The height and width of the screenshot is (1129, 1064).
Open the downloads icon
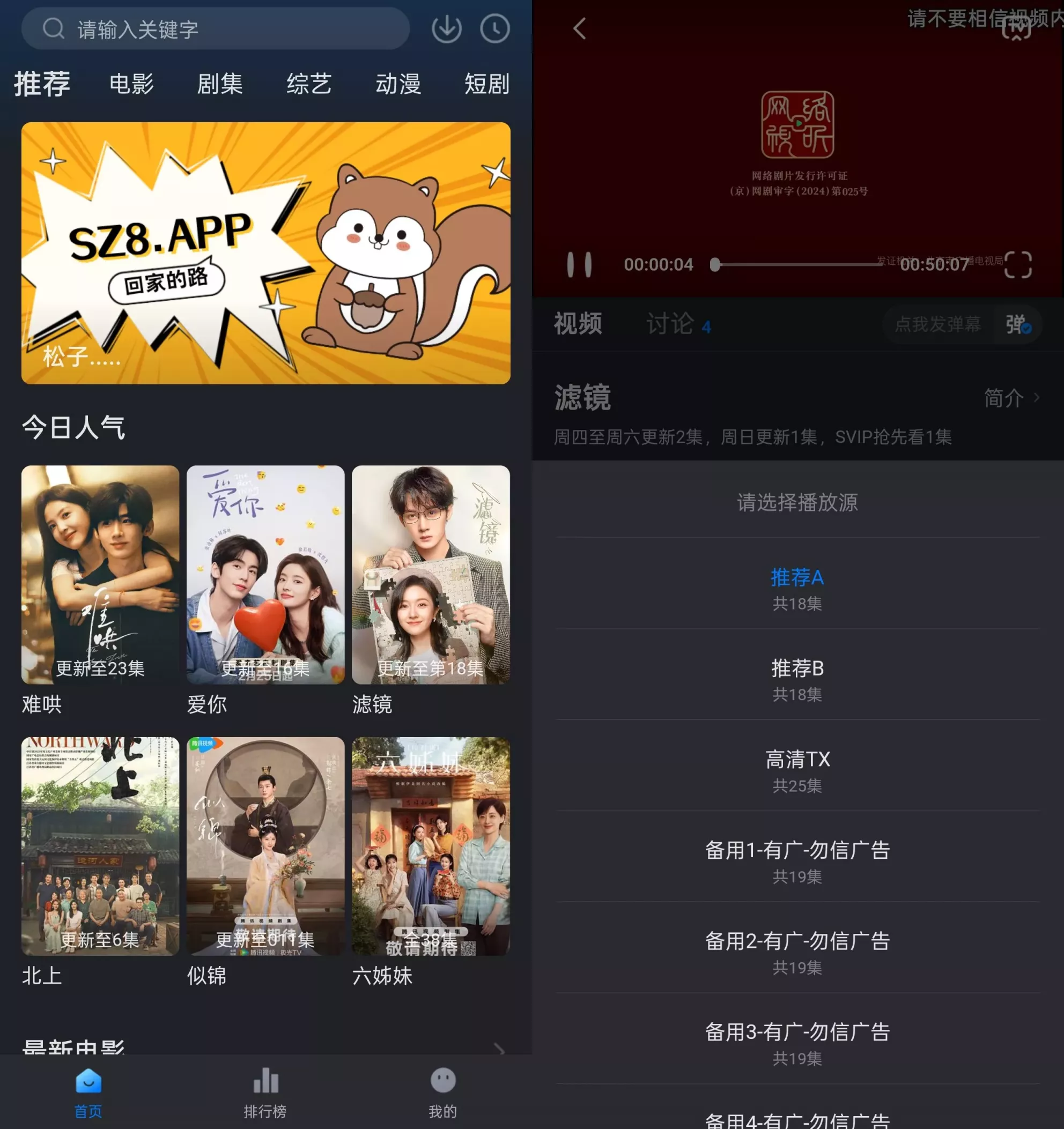(447, 28)
